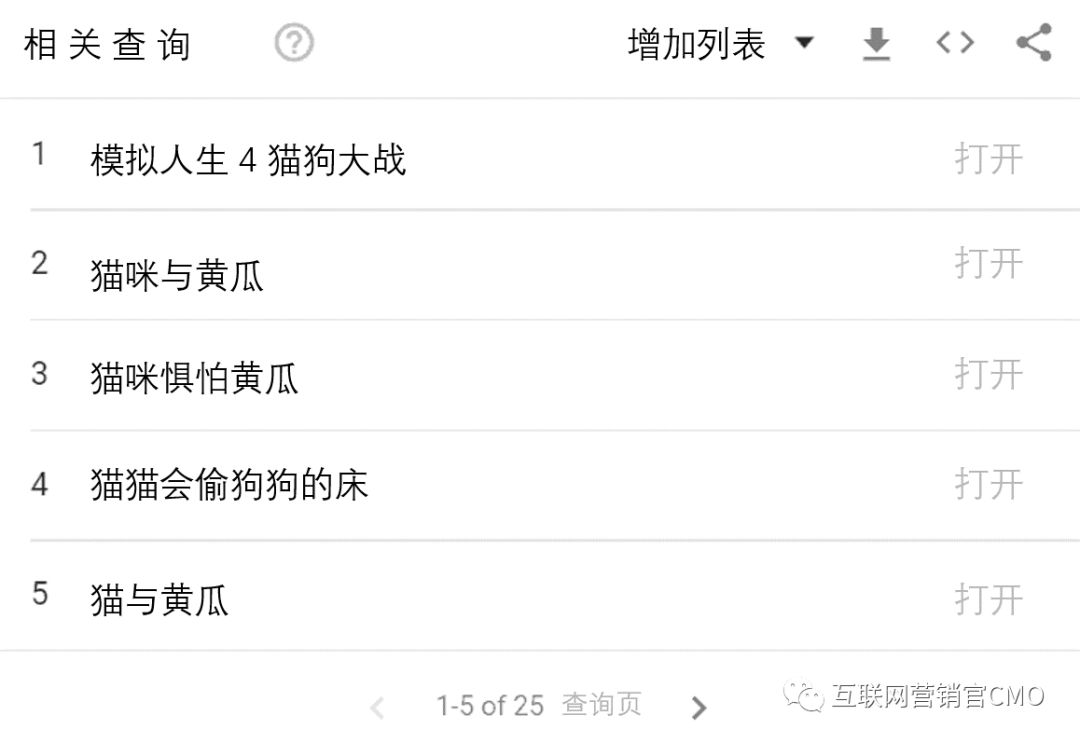
Task: Open the embed code icon
Action: (x=954, y=43)
